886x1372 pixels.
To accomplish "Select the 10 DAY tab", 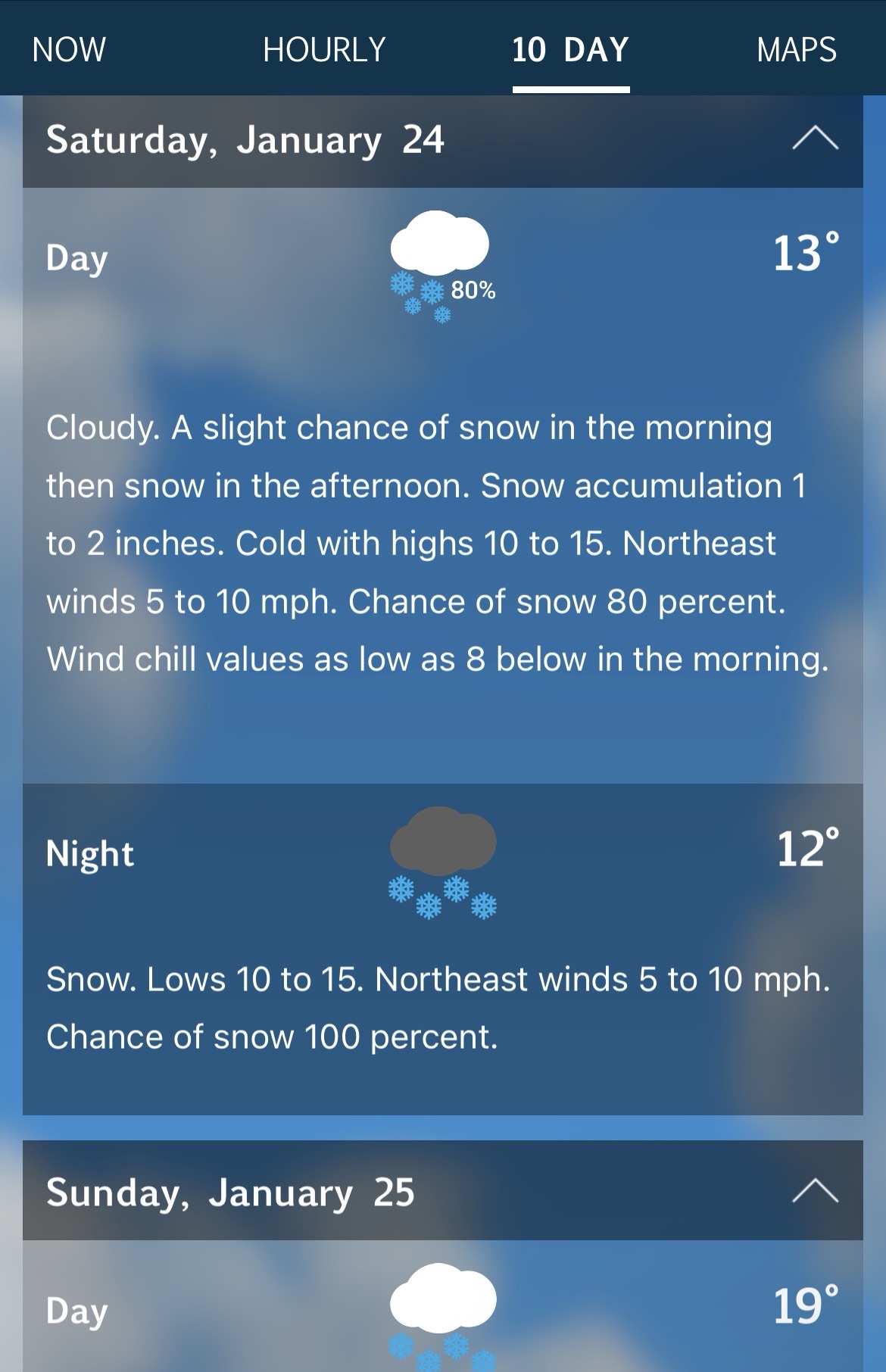I will tap(570, 50).
